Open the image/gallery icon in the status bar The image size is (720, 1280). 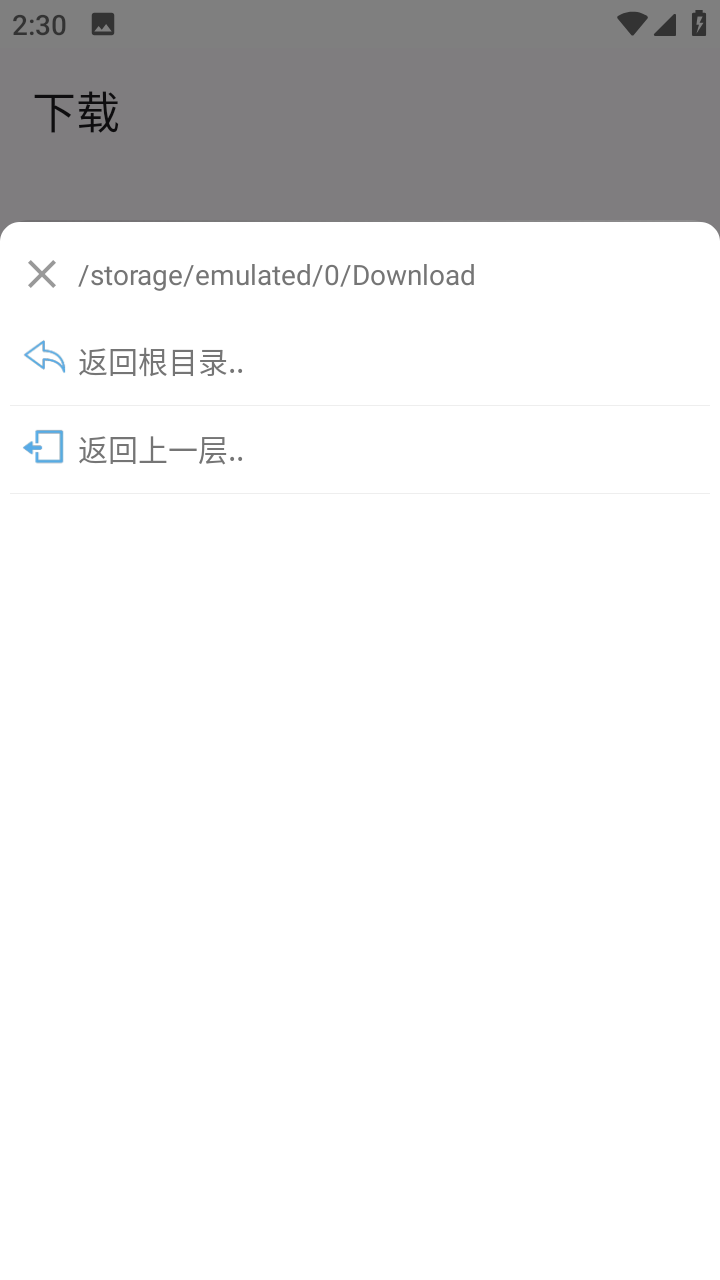(x=102, y=24)
